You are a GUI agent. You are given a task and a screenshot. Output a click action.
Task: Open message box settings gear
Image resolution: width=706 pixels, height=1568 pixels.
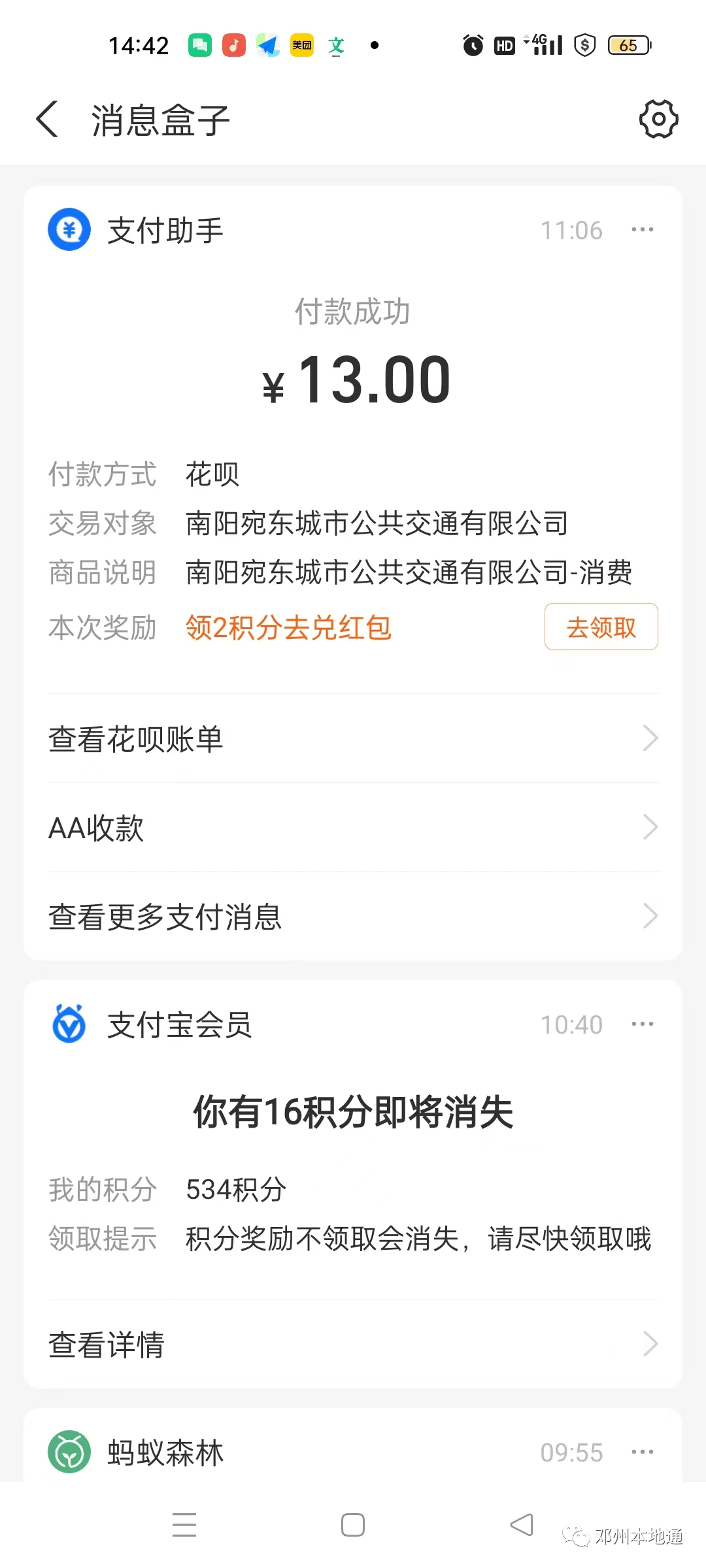(658, 119)
